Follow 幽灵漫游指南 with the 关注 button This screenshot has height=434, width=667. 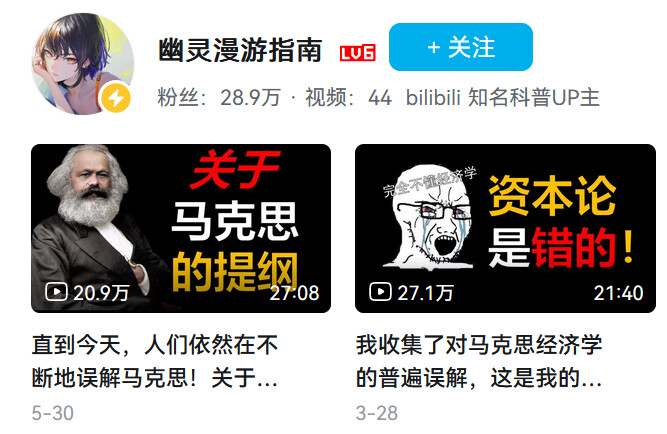pyautogui.click(x=460, y=47)
